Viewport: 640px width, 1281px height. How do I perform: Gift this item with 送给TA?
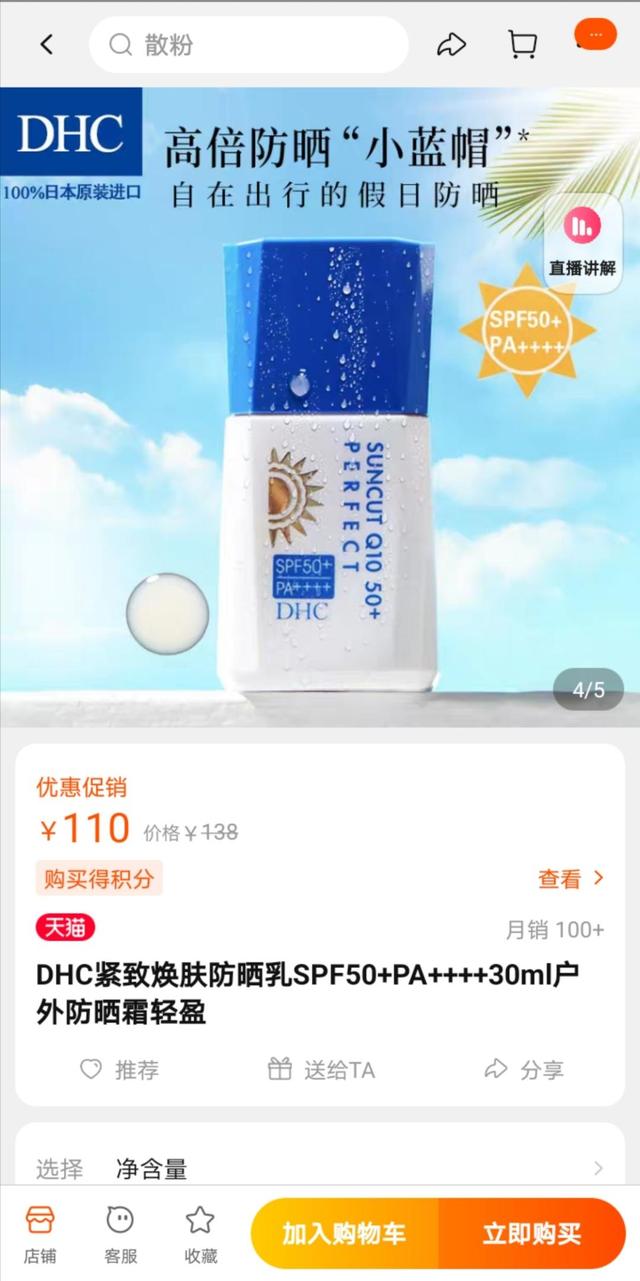click(x=321, y=1070)
